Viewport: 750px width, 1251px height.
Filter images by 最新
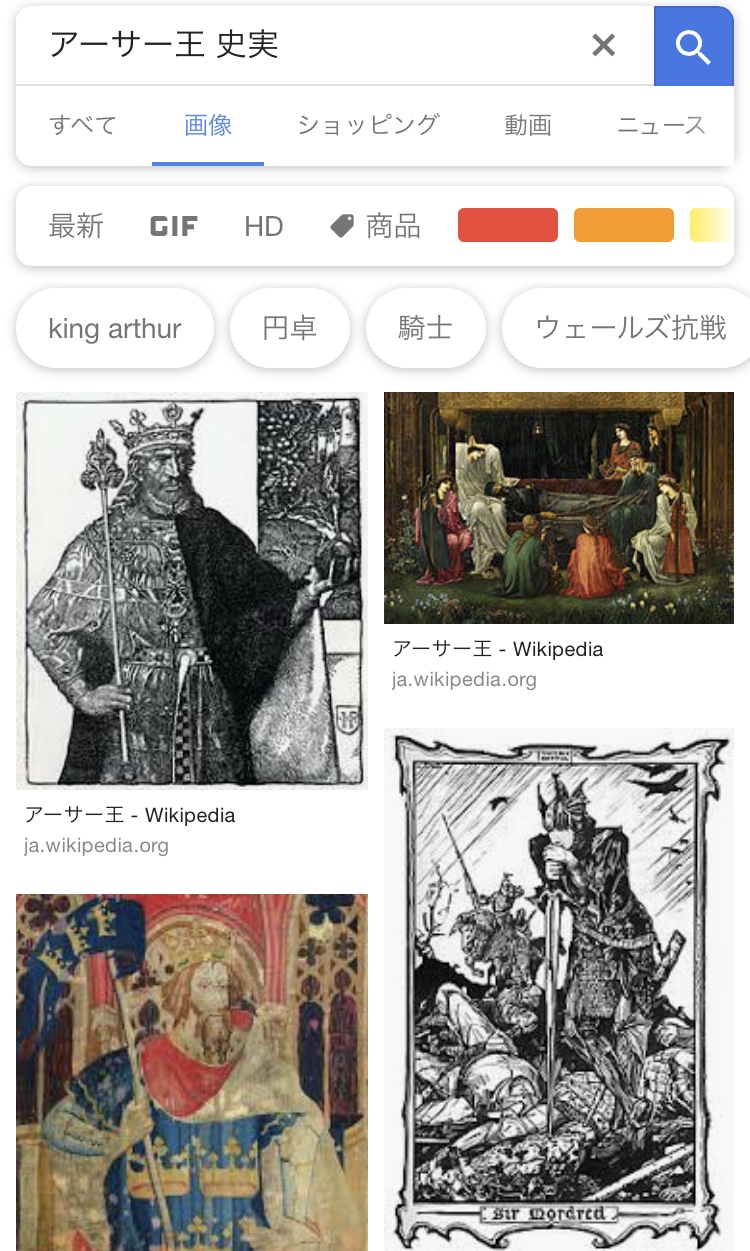point(76,226)
